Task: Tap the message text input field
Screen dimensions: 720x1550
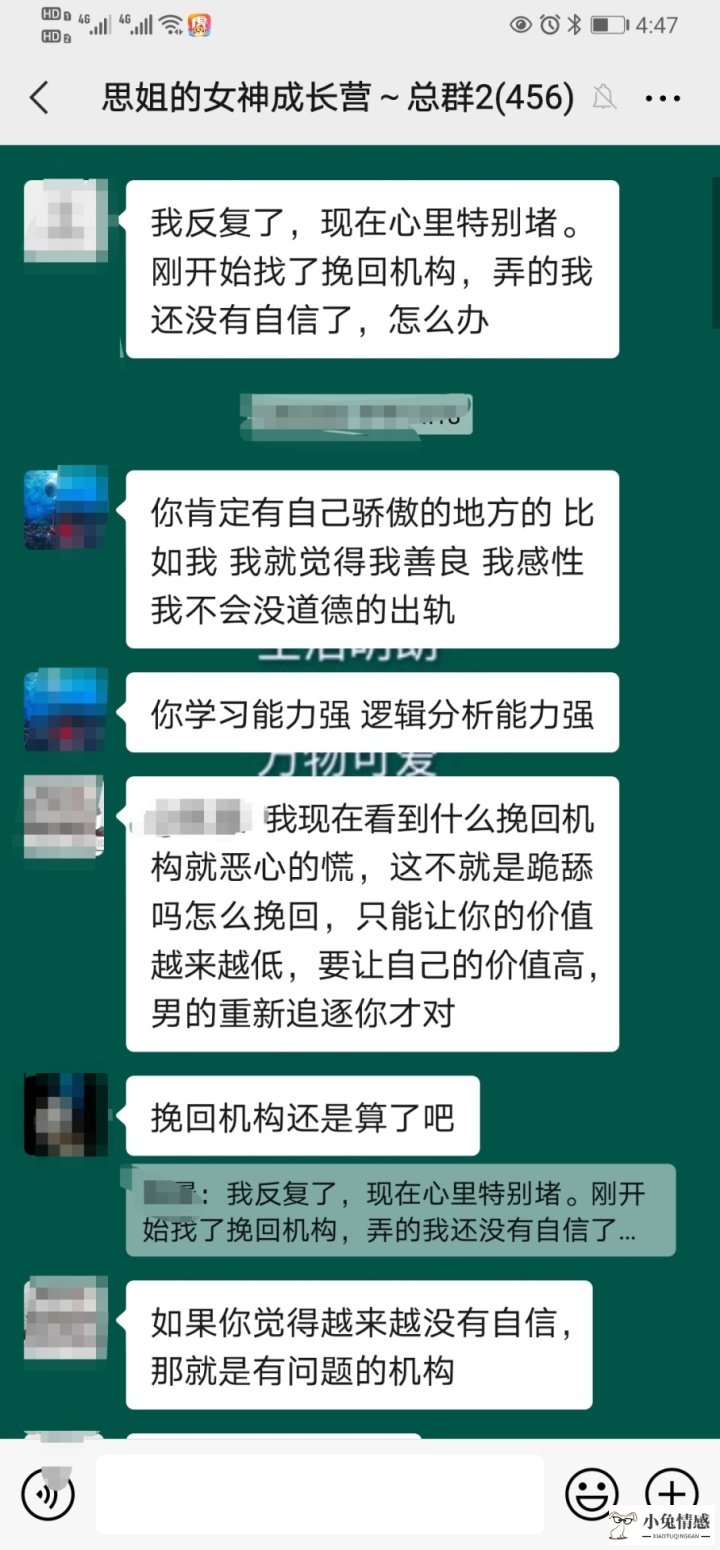Action: (x=320, y=1494)
